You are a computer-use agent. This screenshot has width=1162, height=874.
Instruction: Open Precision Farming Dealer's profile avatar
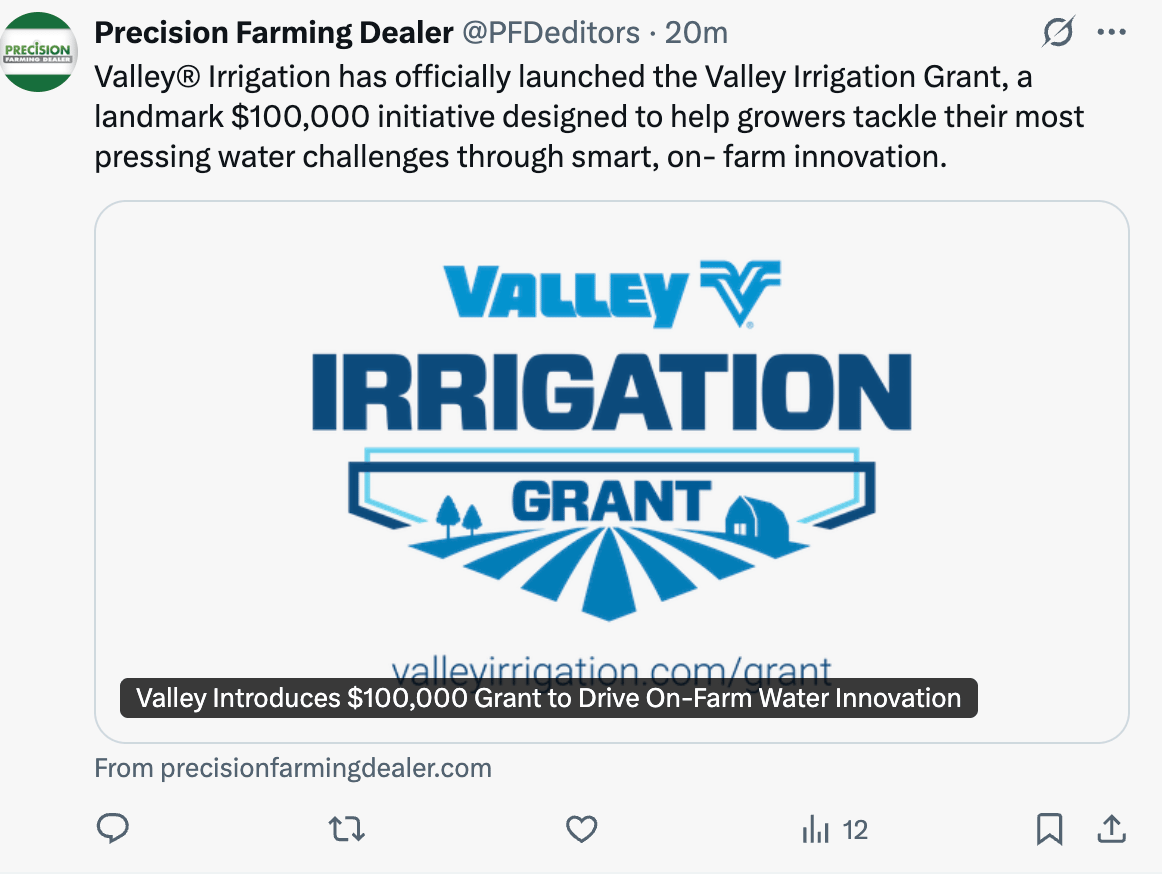(x=39, y=52)
